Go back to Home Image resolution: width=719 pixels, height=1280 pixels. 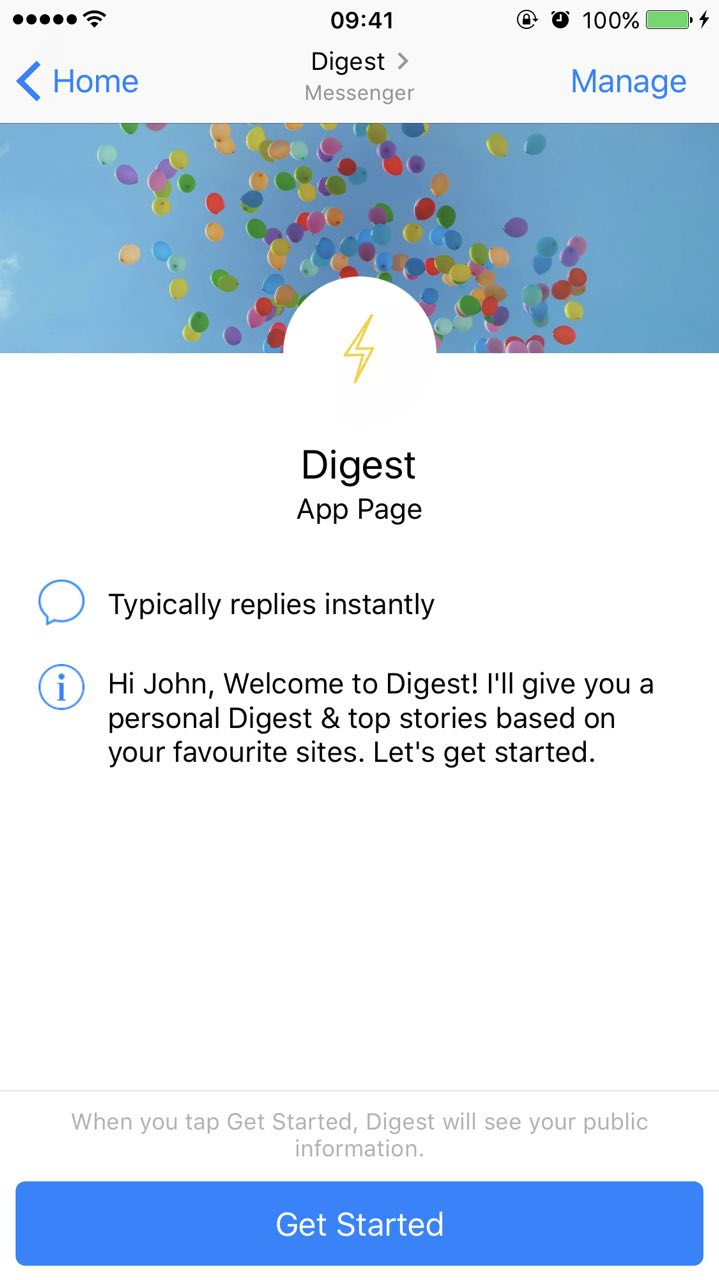click(78, 81)
